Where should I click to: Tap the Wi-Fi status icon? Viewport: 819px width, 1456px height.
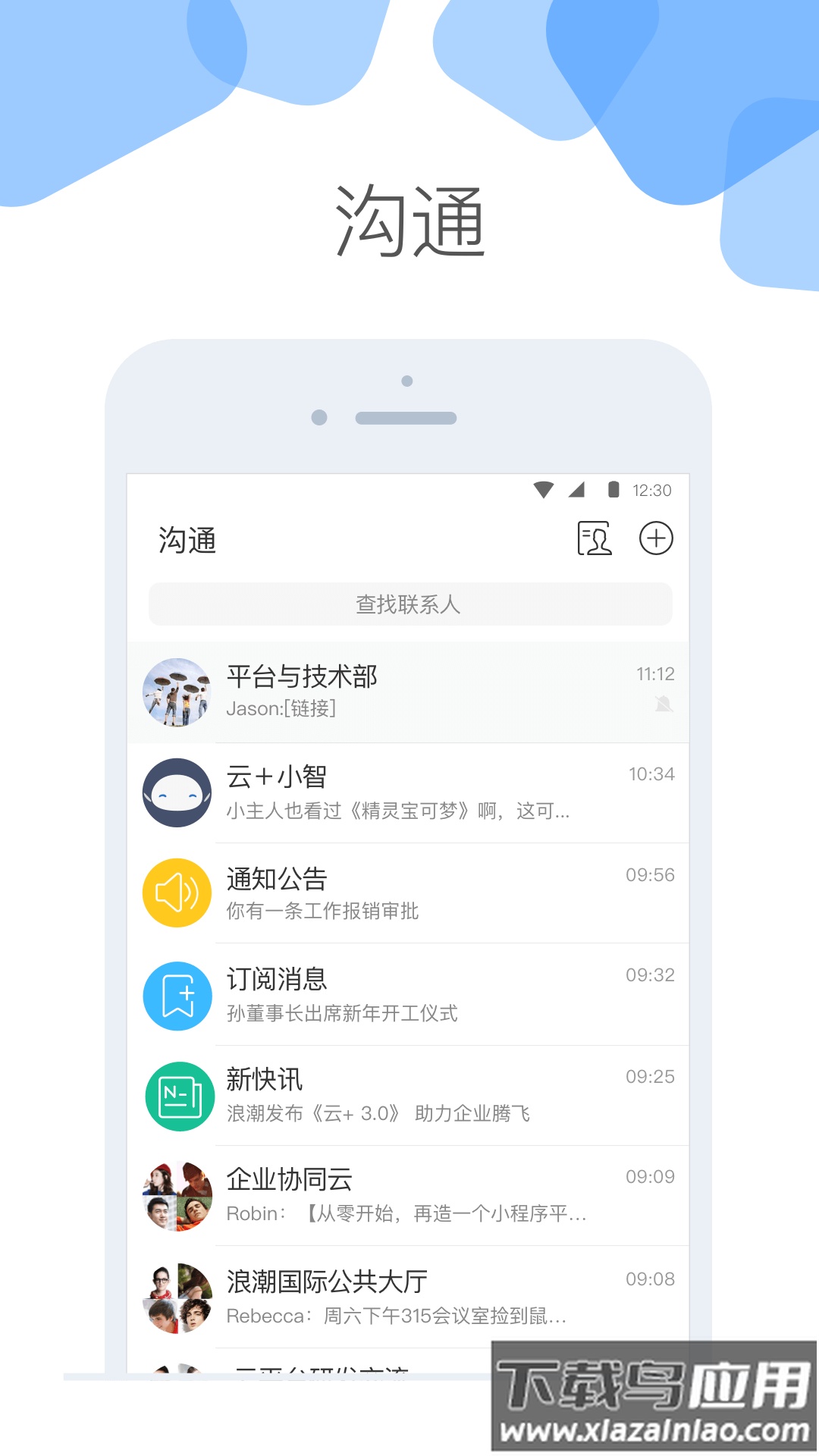[543, 491]
